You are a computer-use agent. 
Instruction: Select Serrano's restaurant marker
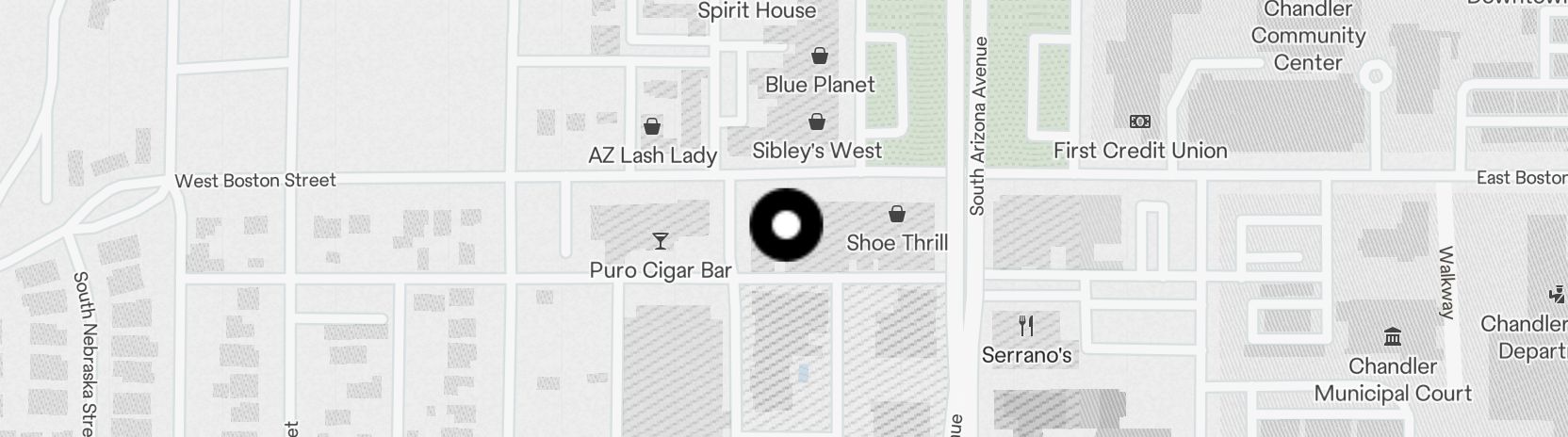(x=1026, y=327)
